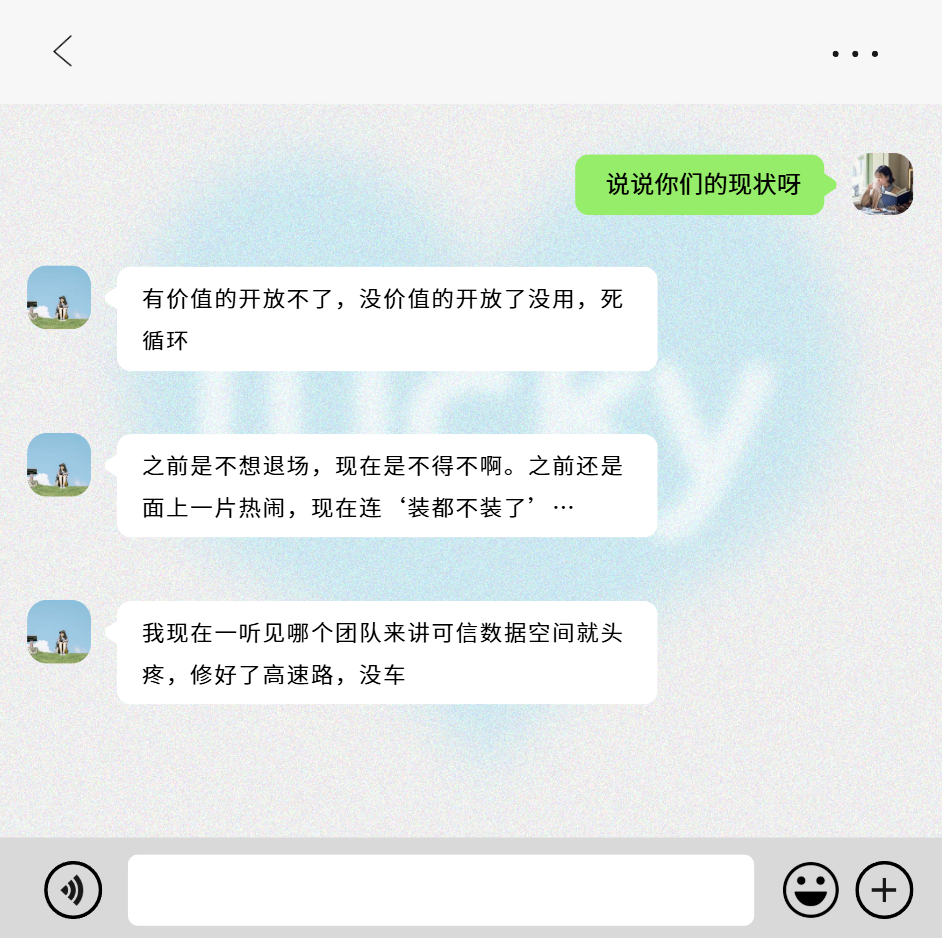The image size is (942, 938).
Task: View sender avatar beside "我现在一听见哪个团队" message
Action: 59,632
